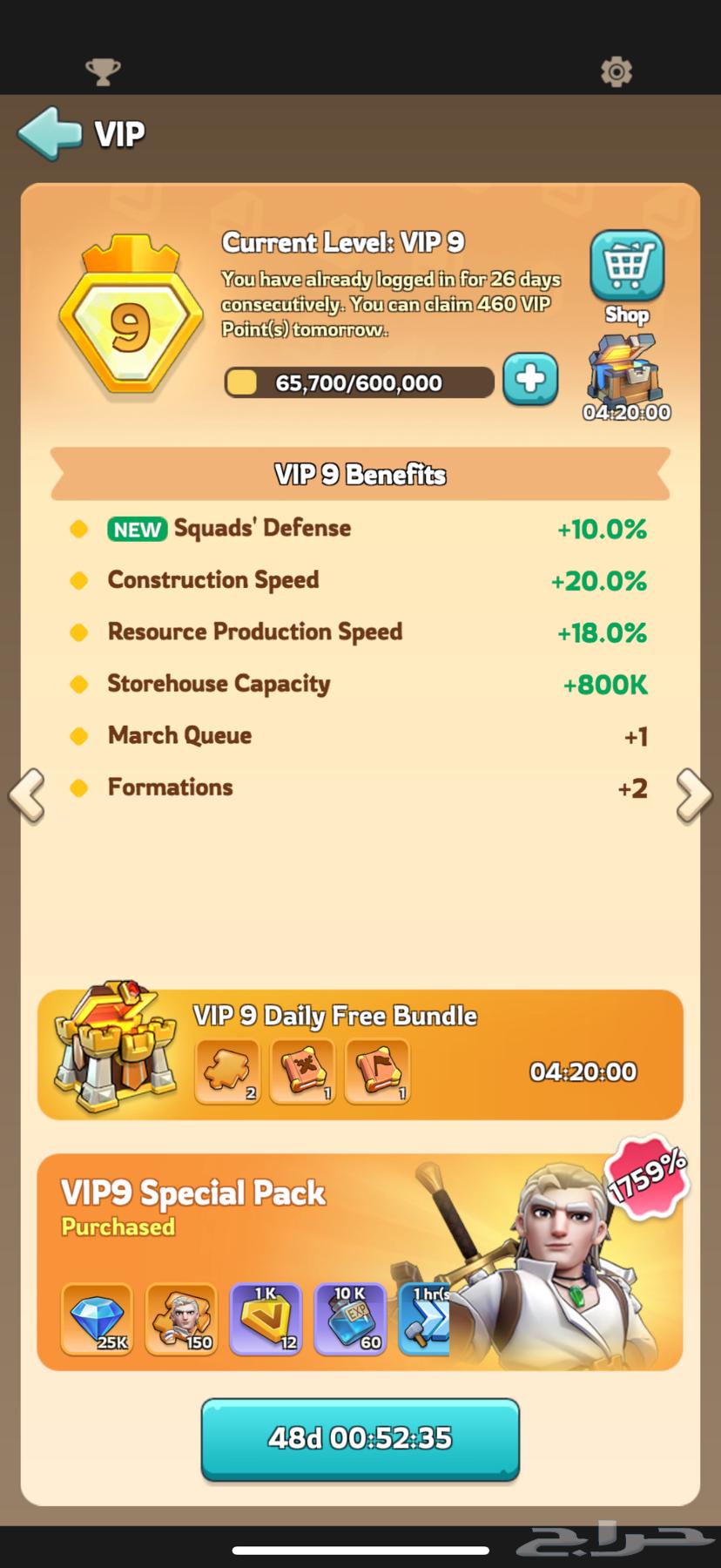Inspect the 10K EXP potion reward item
The height and width of the screenshot is (1568, 721).
pos(350,1319)
